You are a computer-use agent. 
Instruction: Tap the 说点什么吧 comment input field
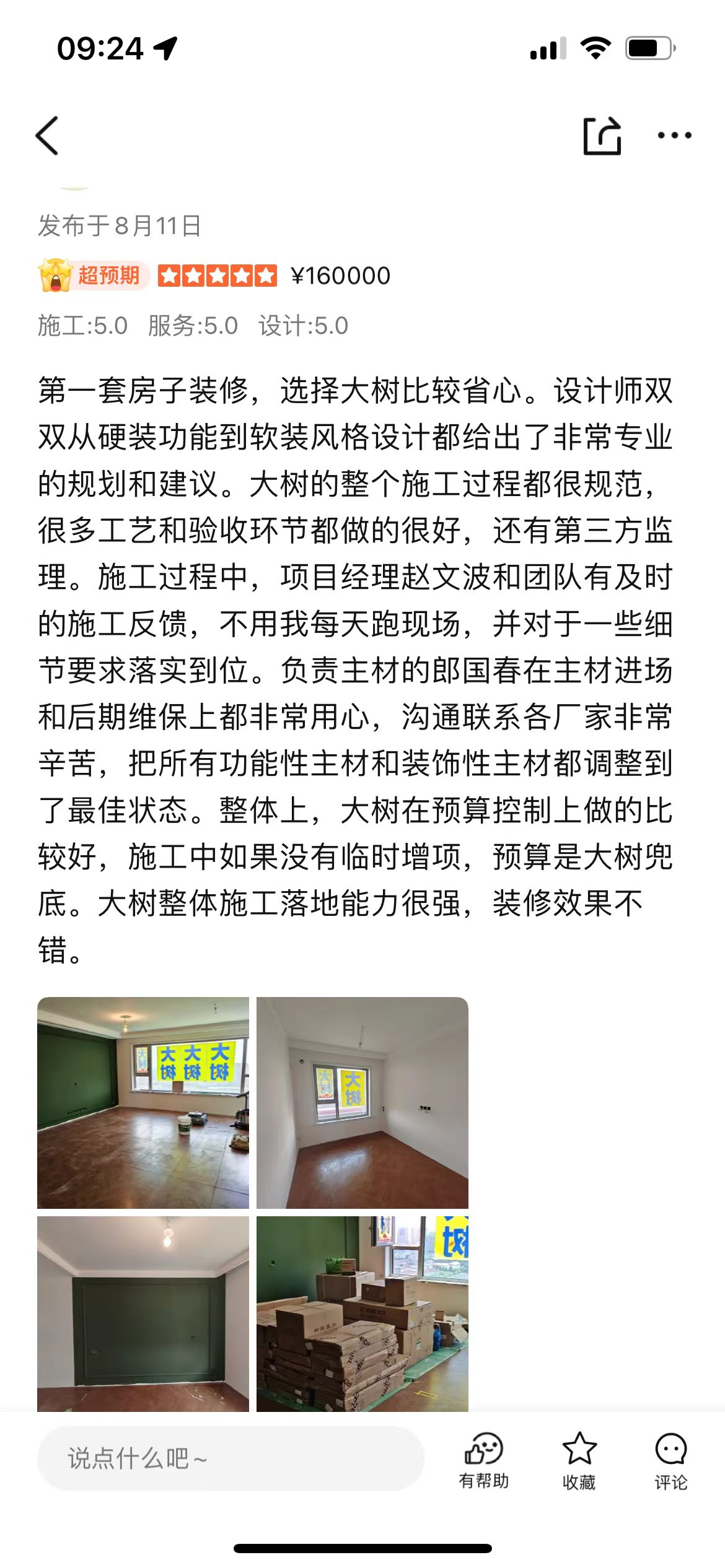point(231,1458)
